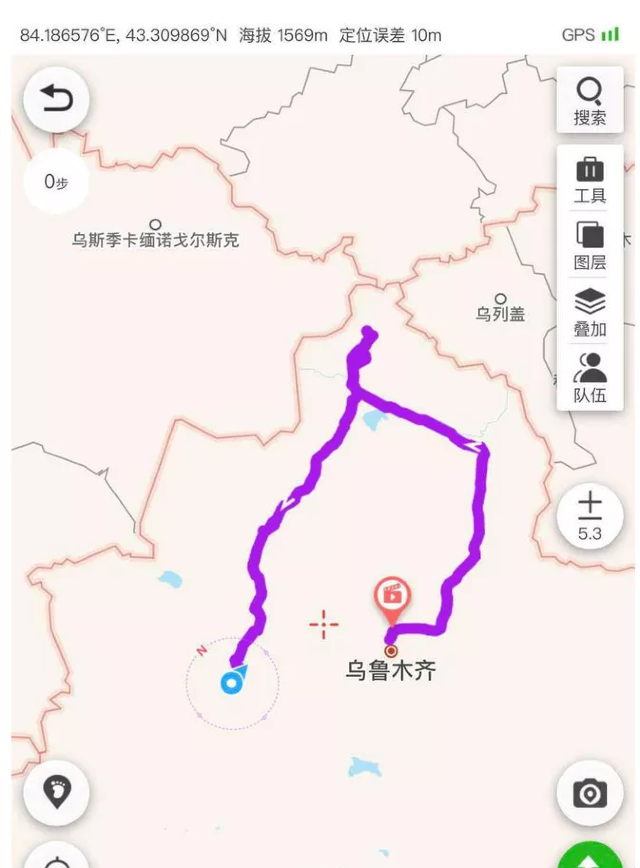Tap the zoom level 5.3 control

pos(590,516)
